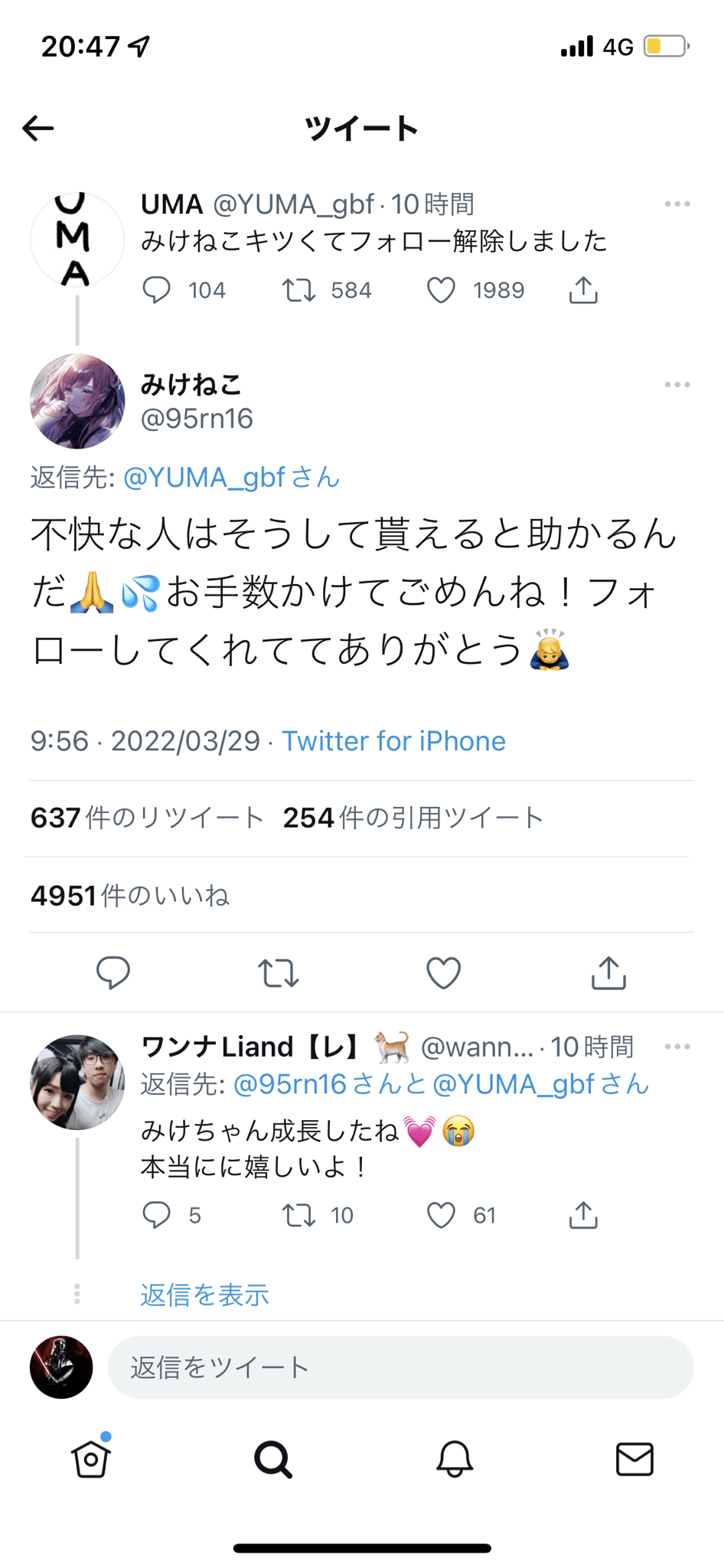Tap the 返信をツイート reply field
This screenshot has width=724, height=1568.
pyautogui.click(x=400, y=1367)
